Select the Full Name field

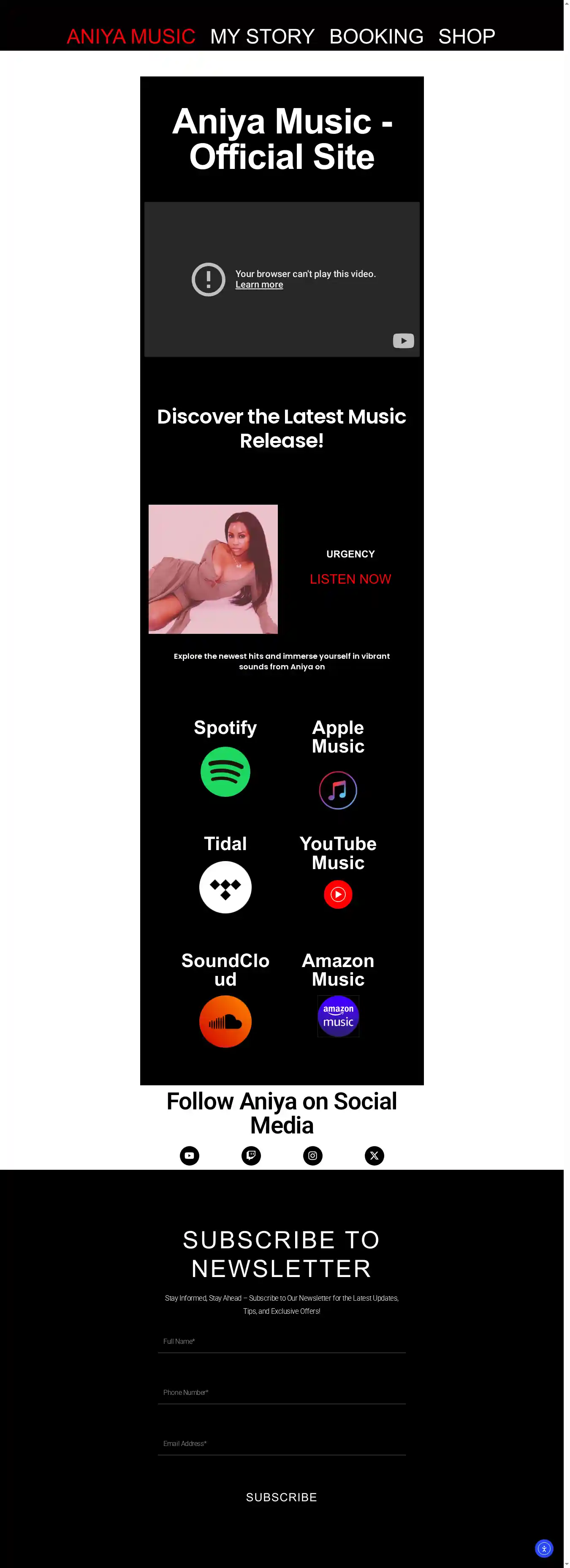click(282, 1342)
